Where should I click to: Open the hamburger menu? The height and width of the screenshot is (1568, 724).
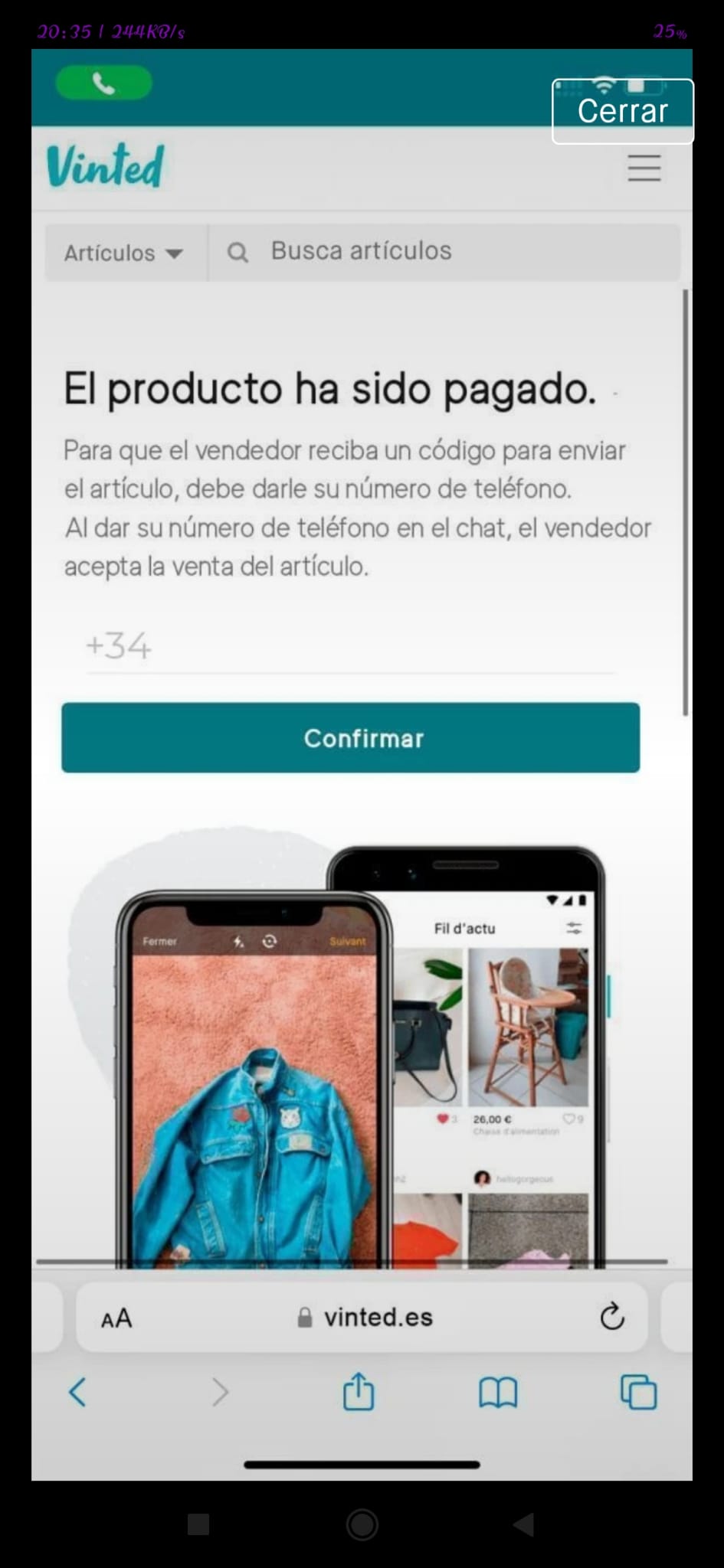click(644, 168)
